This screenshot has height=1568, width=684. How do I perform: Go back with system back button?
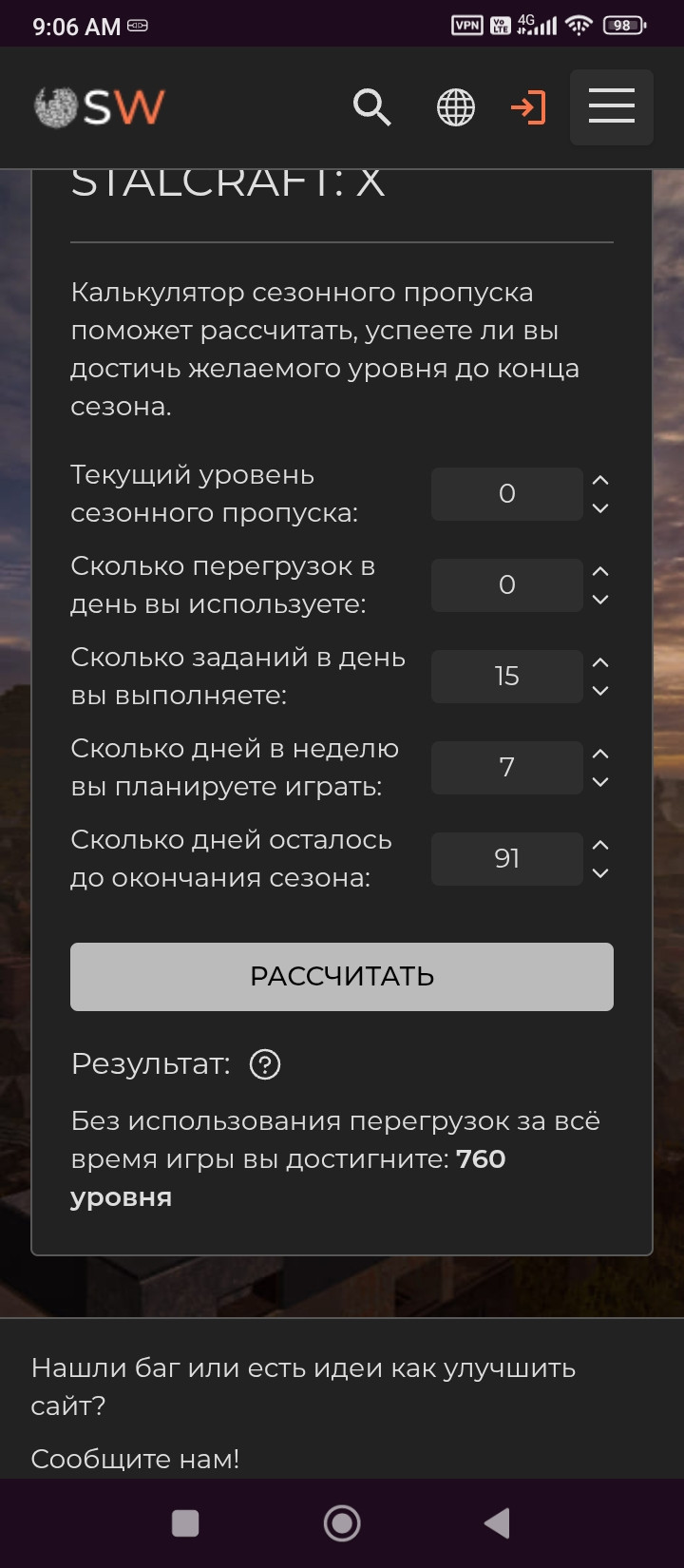pos(497,1523)
